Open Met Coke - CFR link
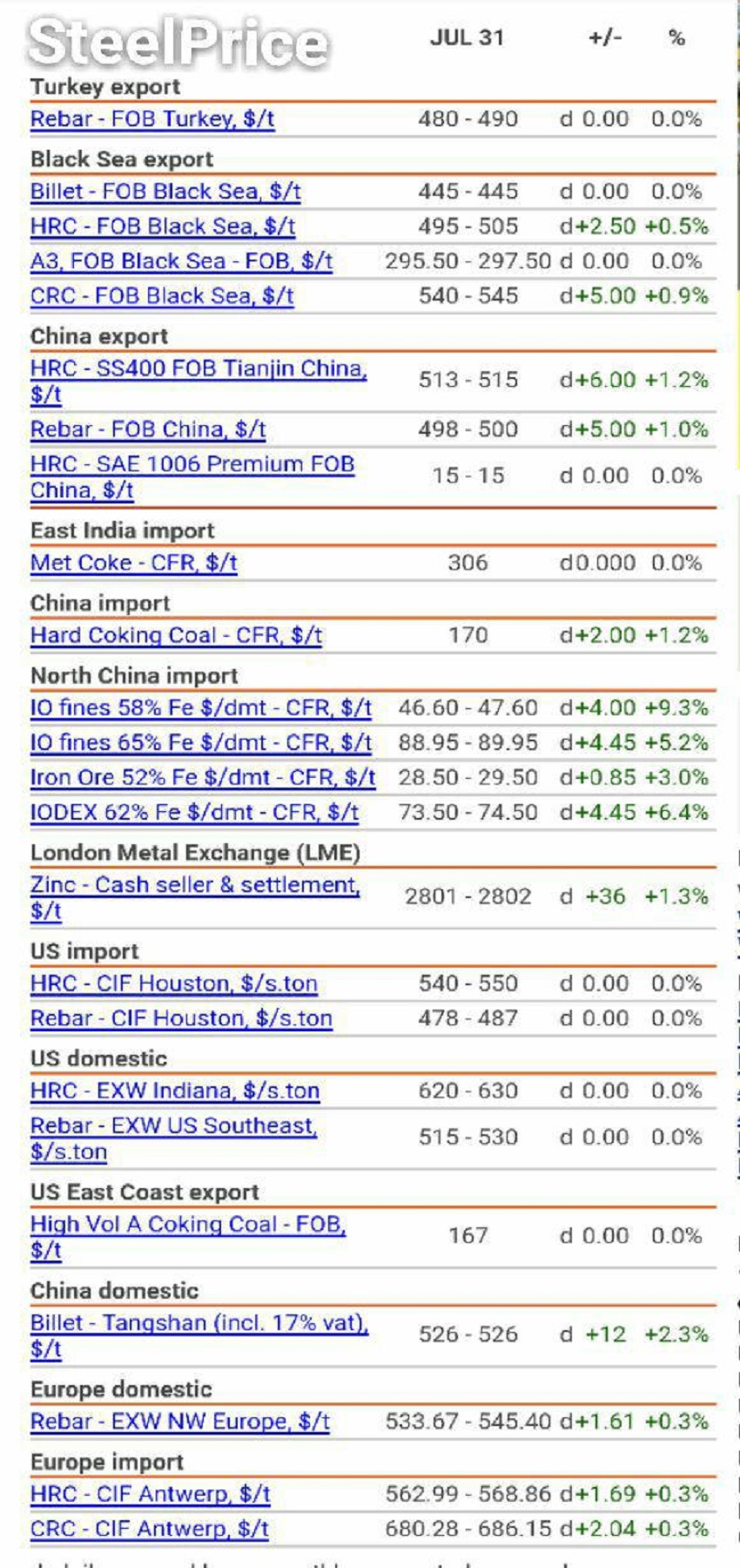The height and width of the screenshot is (1568, 740). (x=133, y=563)
